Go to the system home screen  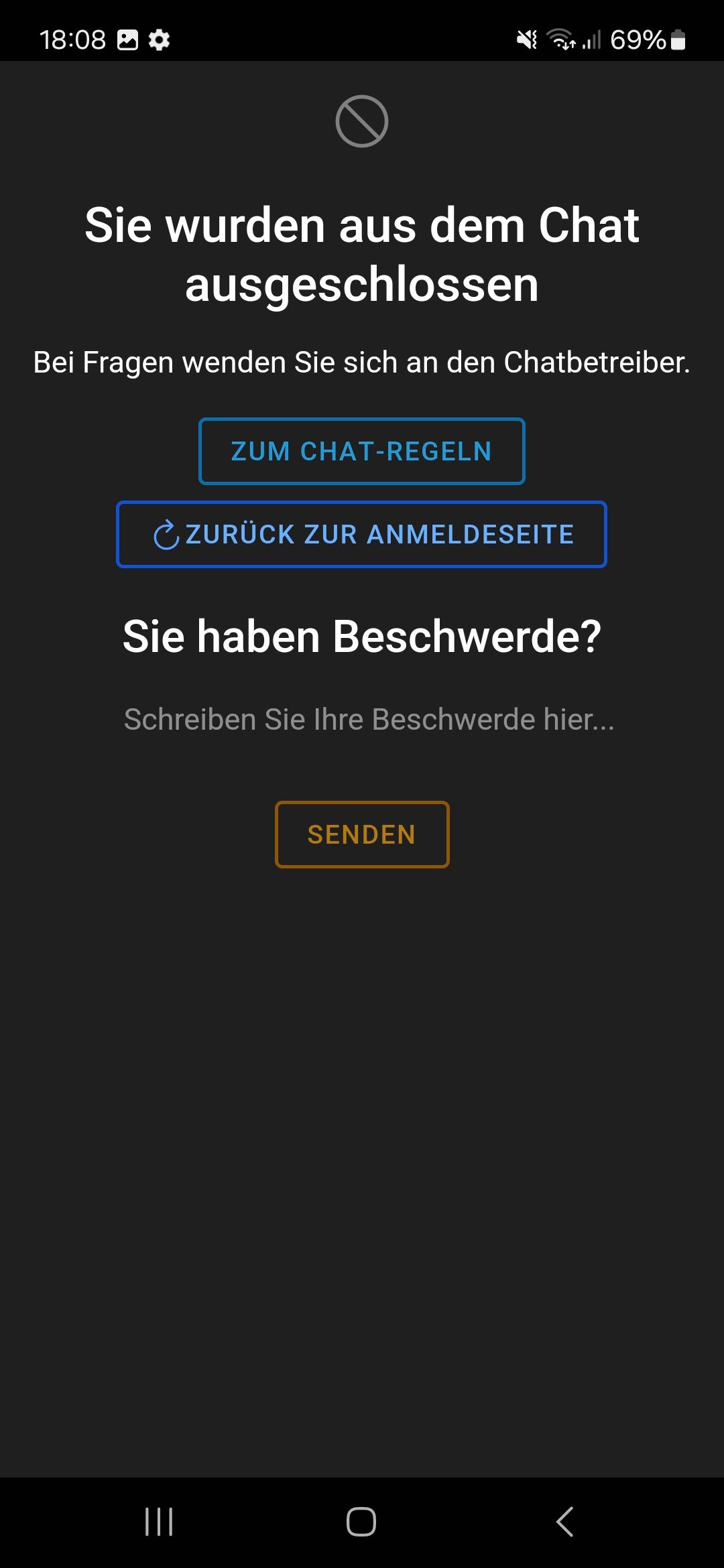tap(361, 1521)
